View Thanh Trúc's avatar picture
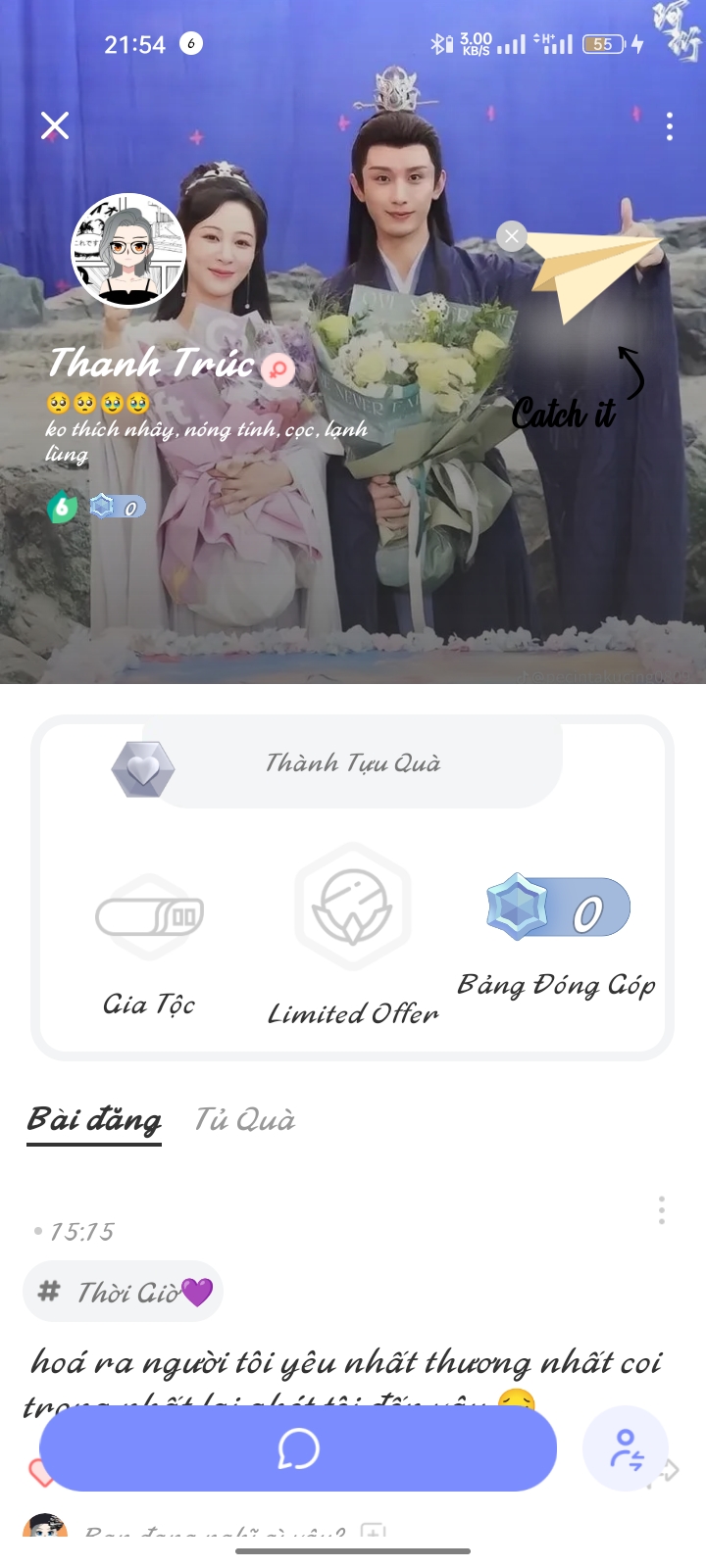This screenshot has height=1568, width=706. coord(128,251)
